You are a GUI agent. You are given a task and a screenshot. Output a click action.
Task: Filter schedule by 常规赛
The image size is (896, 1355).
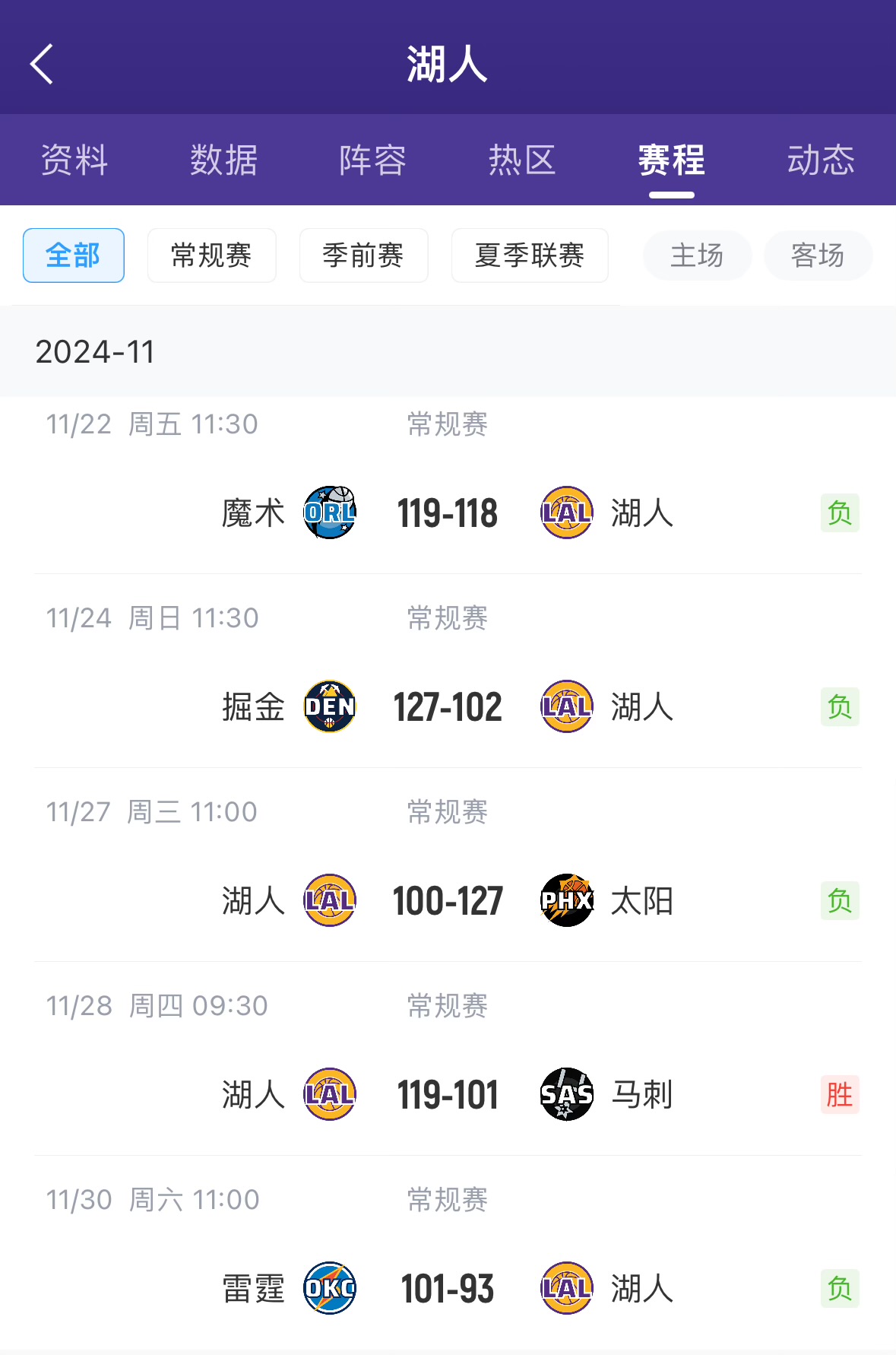[211, 255]
